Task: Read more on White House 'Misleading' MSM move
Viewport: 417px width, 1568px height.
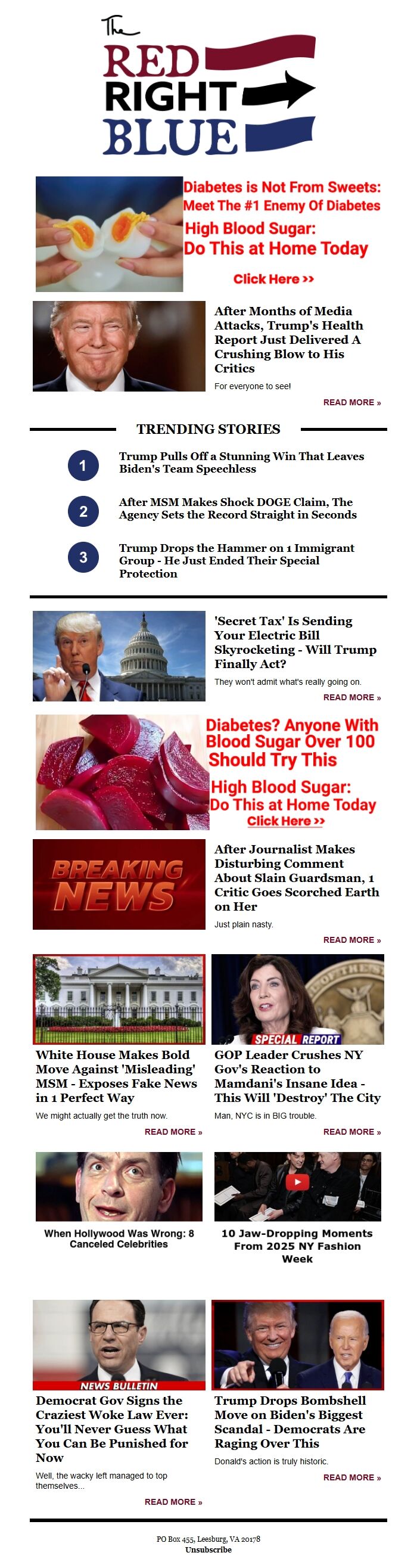Action: coord(173,1132)
